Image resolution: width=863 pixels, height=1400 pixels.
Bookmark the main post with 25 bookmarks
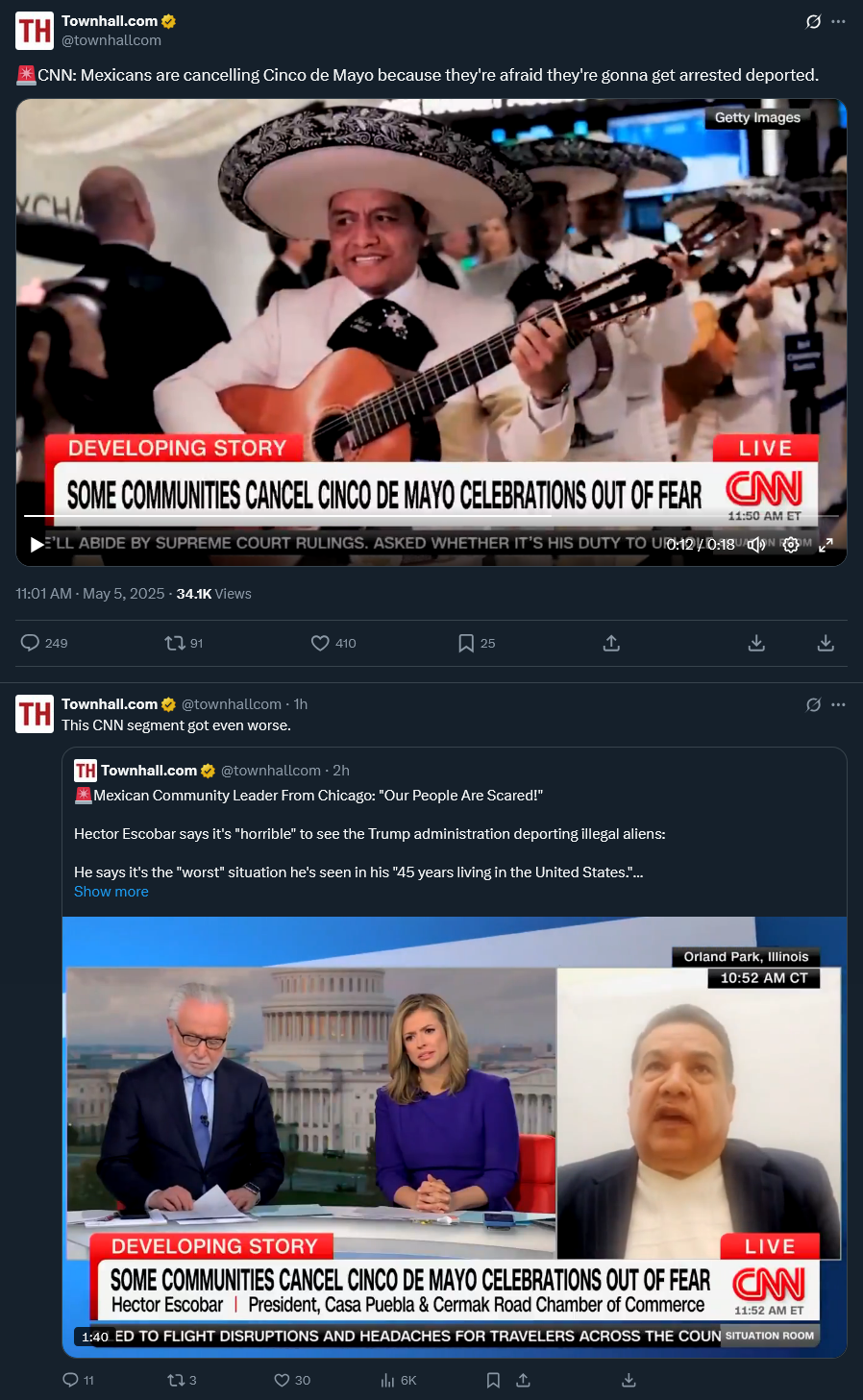pyautogui.click(x=466, y=643)
